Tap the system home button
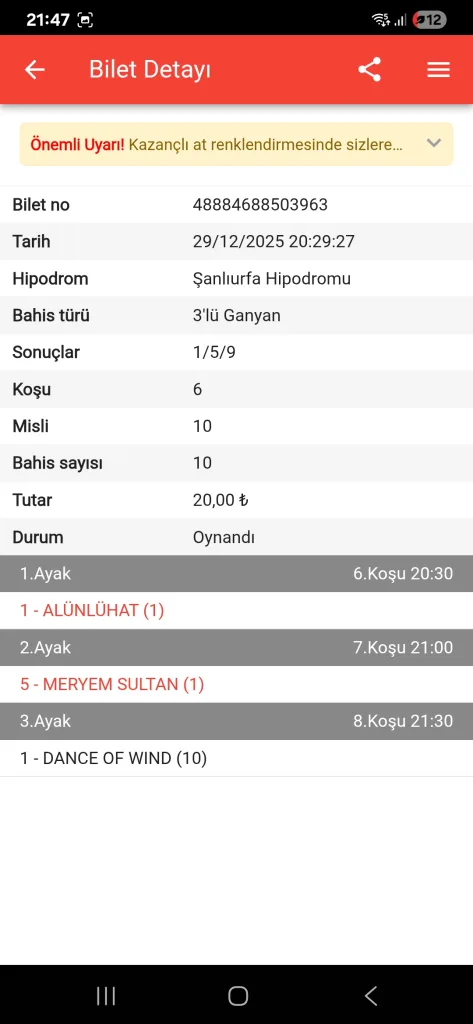 pos(238,995)
